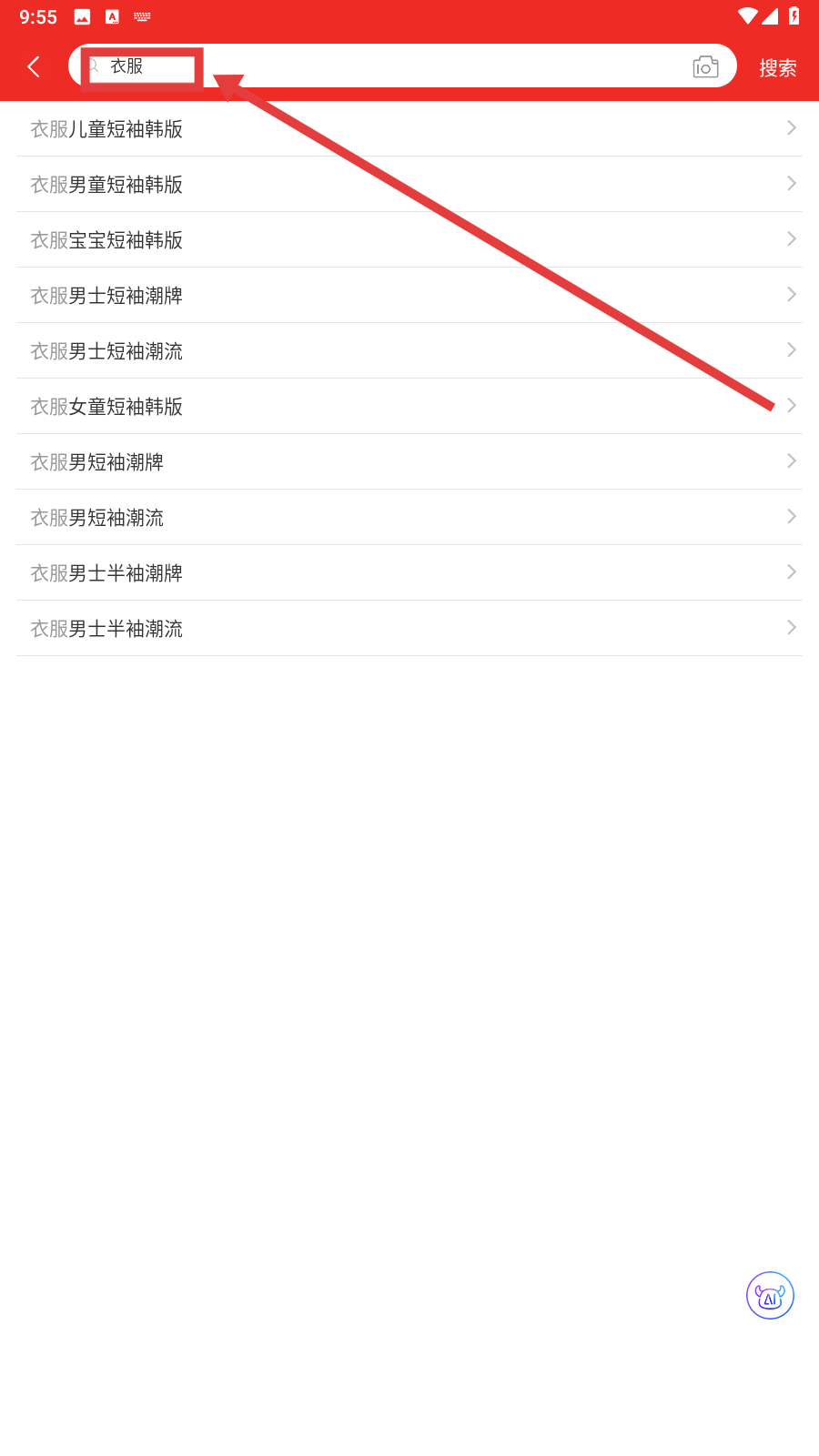Select suggestion 衣服男童短袖韩版
This screenshot has height=1456, width=819.
(x=409, y=184)
